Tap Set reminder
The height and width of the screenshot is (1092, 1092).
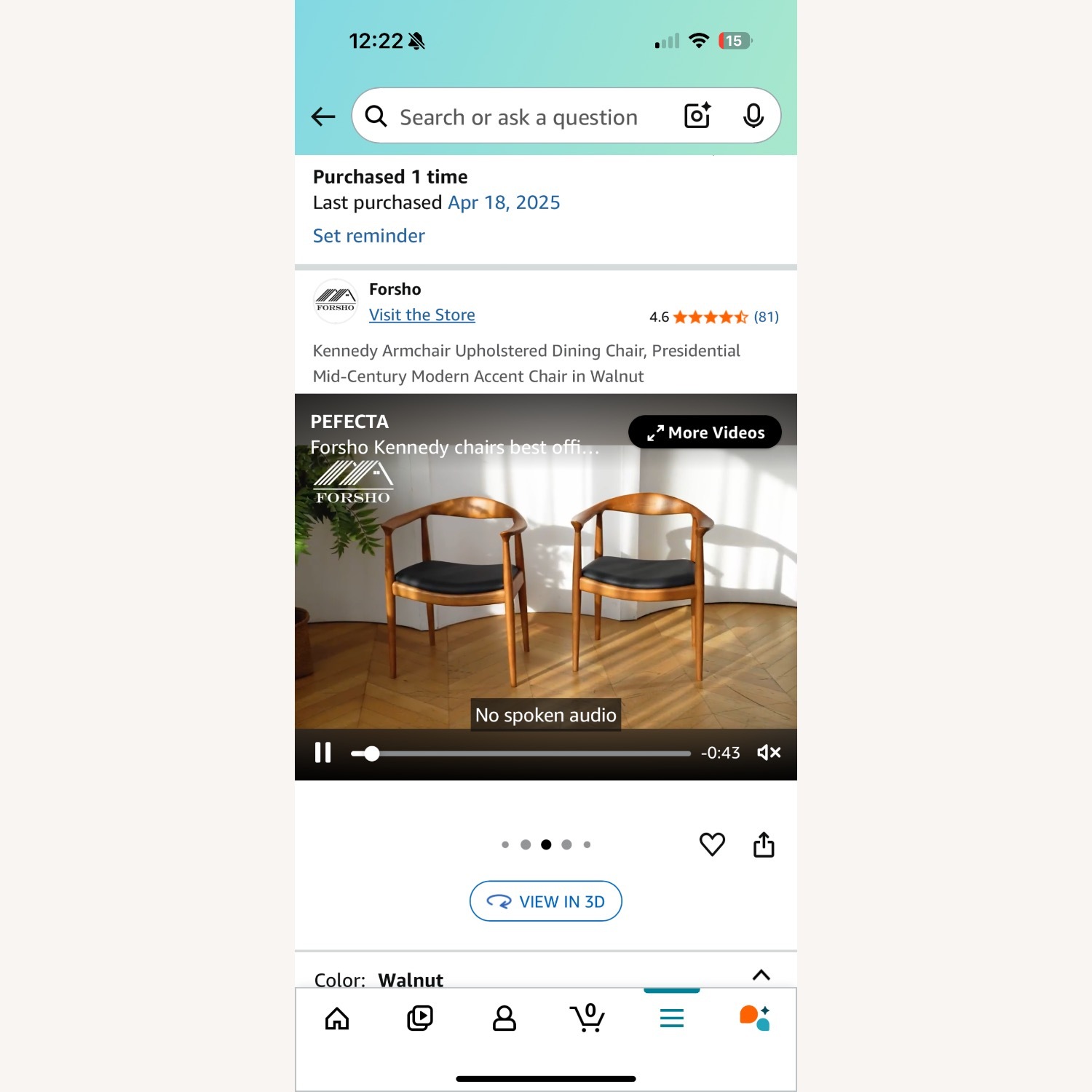368,236
